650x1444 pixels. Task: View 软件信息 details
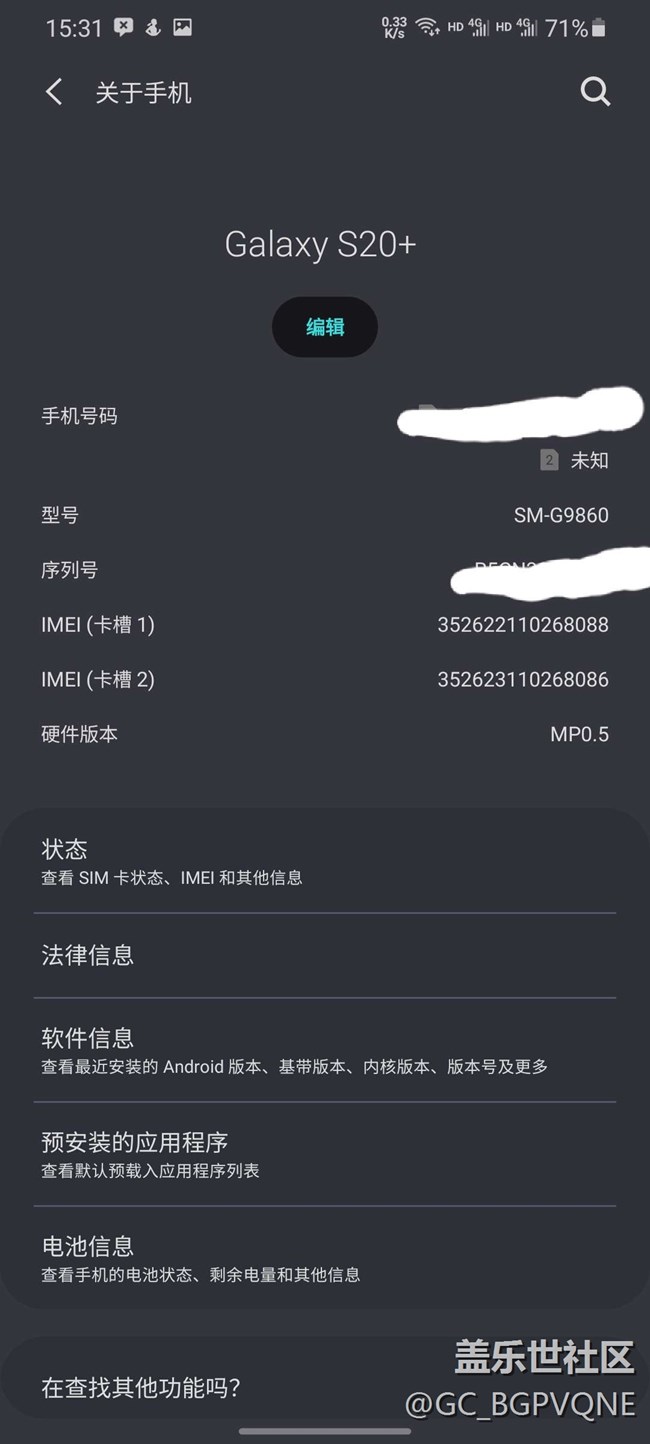click(324, 1050)
